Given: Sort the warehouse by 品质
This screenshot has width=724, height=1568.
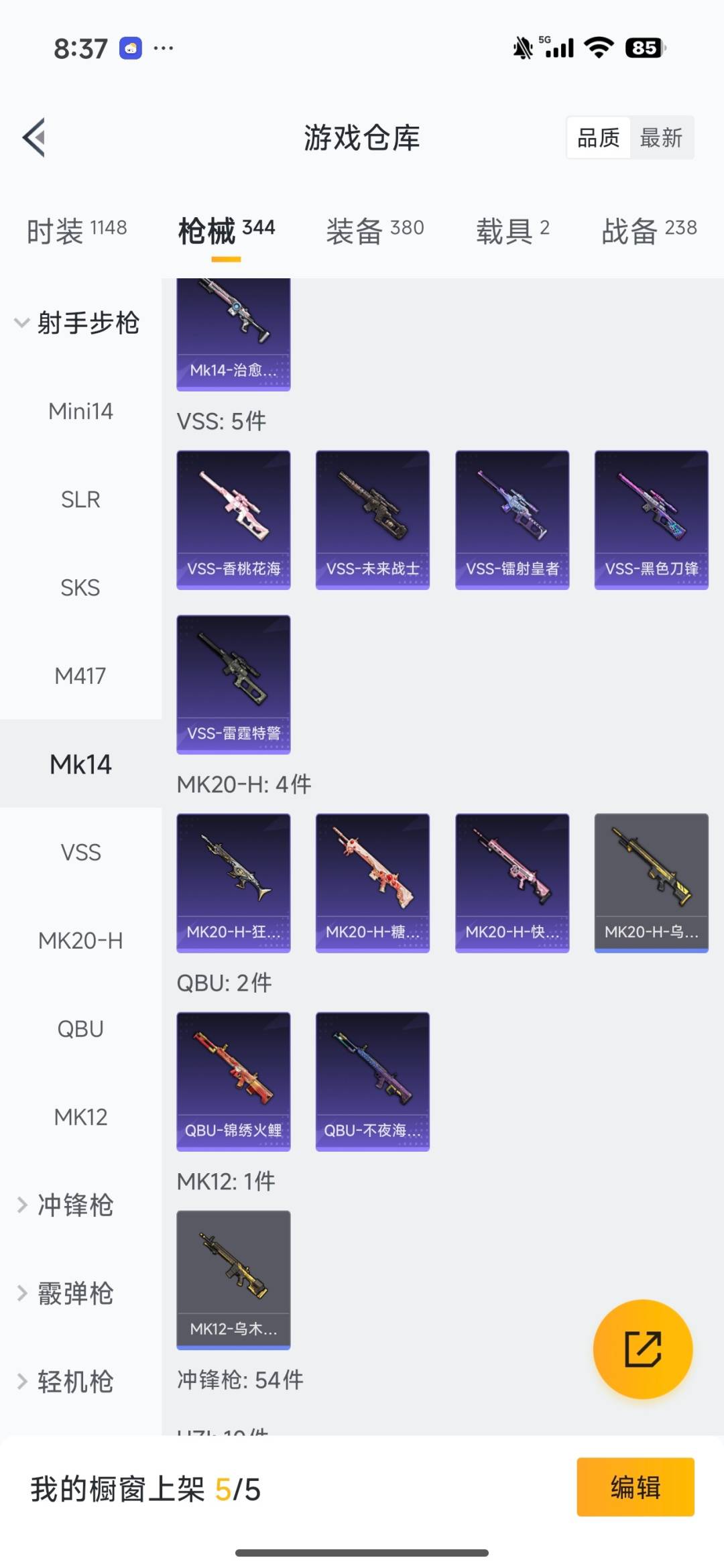Looking at the screenshot, I should point(598,138).
